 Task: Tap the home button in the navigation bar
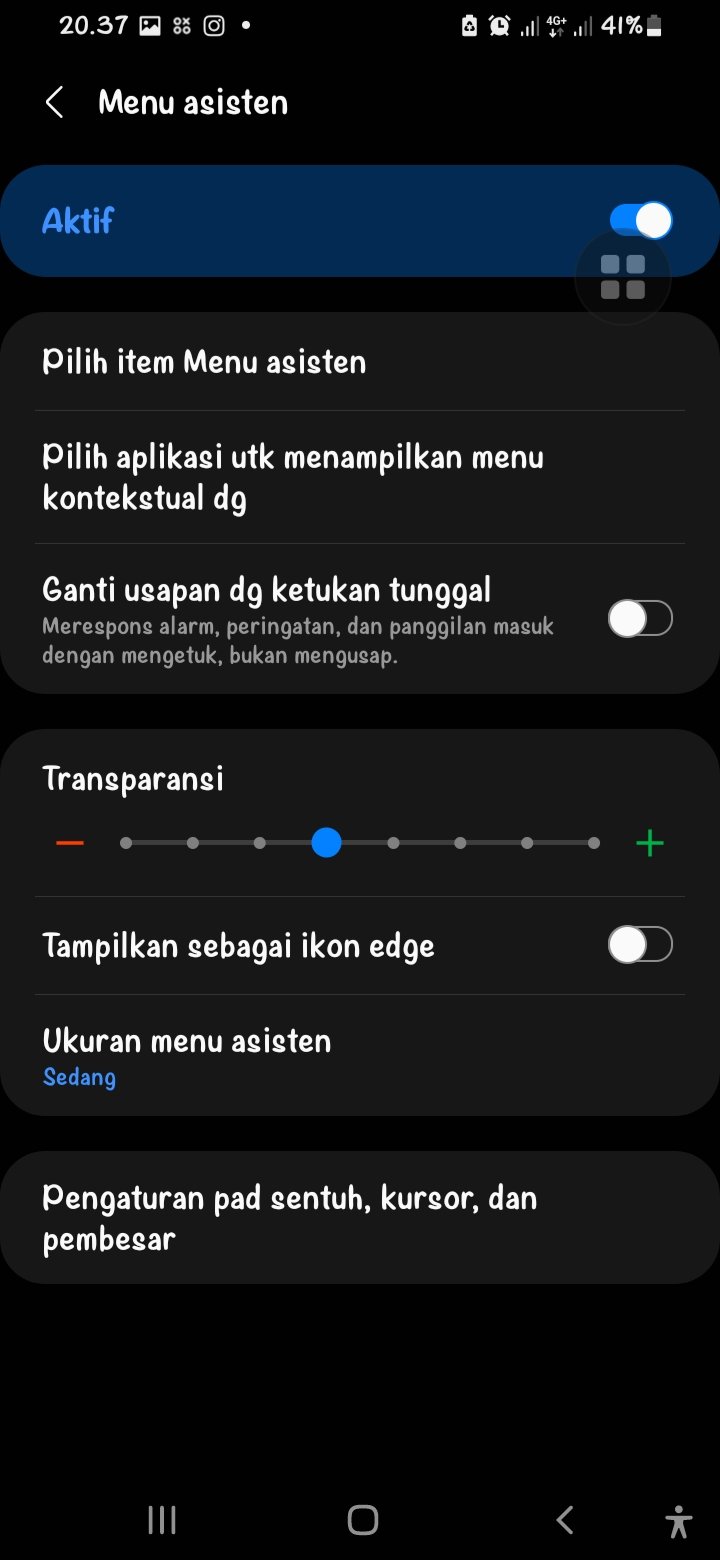click(x=363, y=1520)
